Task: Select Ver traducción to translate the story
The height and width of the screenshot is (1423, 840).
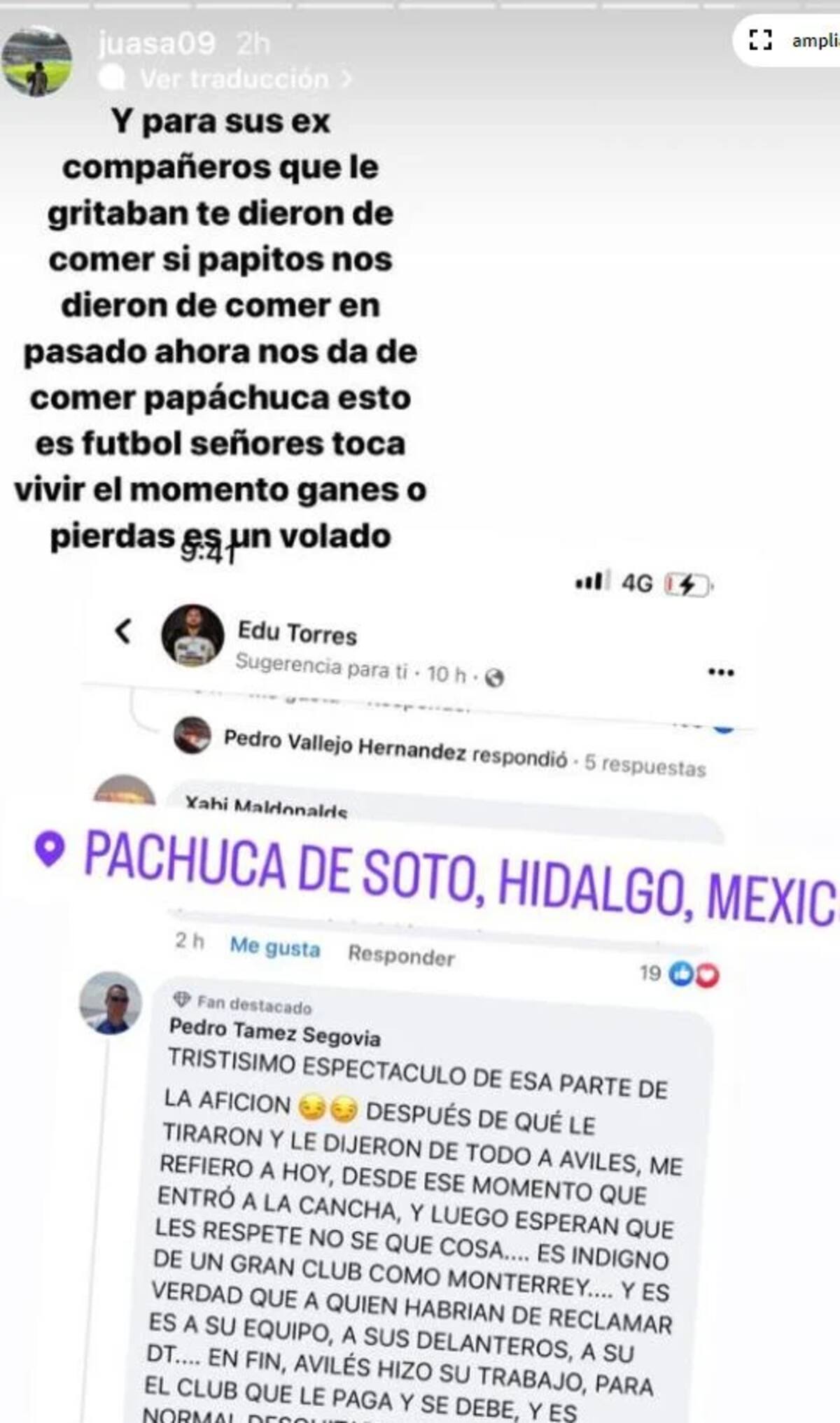Action: (234, 78)
